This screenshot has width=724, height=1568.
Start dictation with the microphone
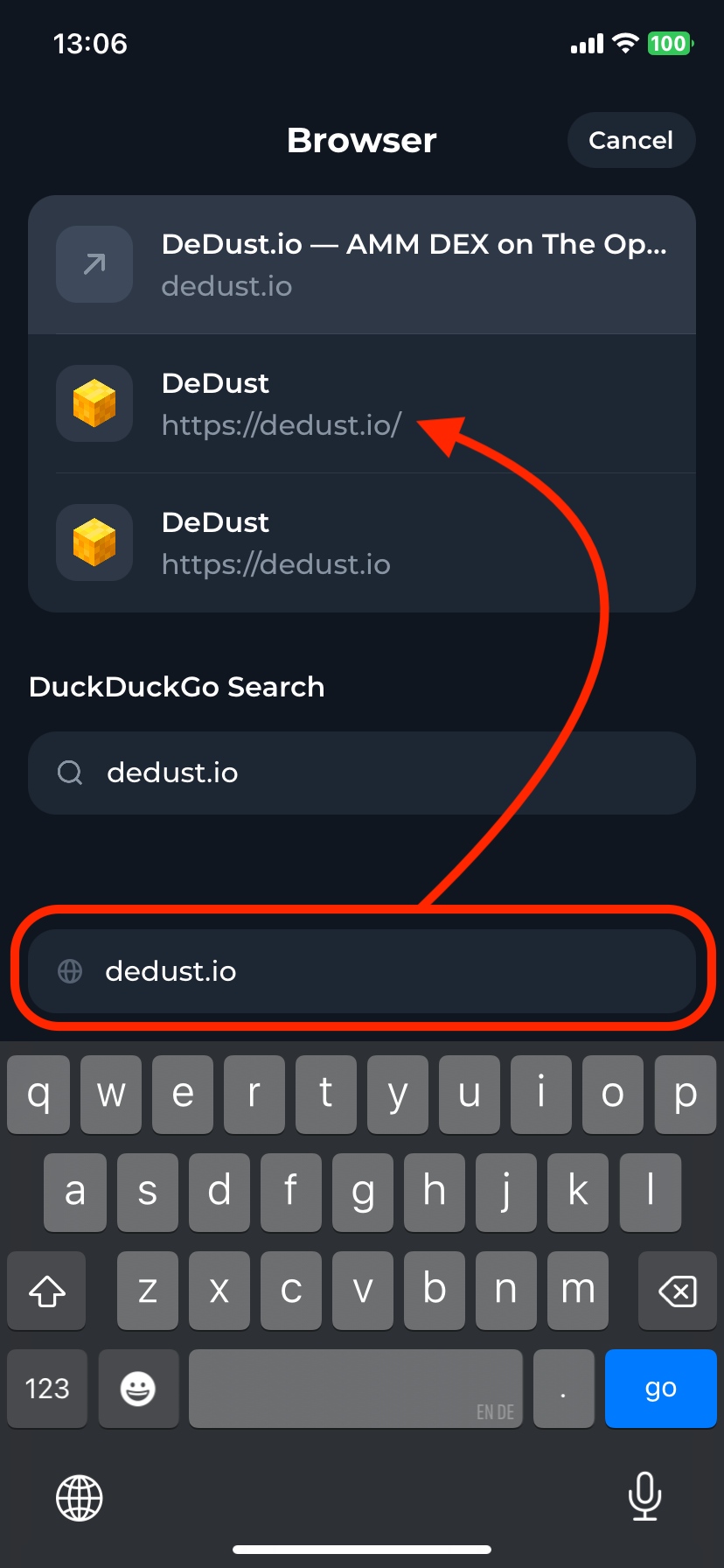click(x=644, y=1496)
